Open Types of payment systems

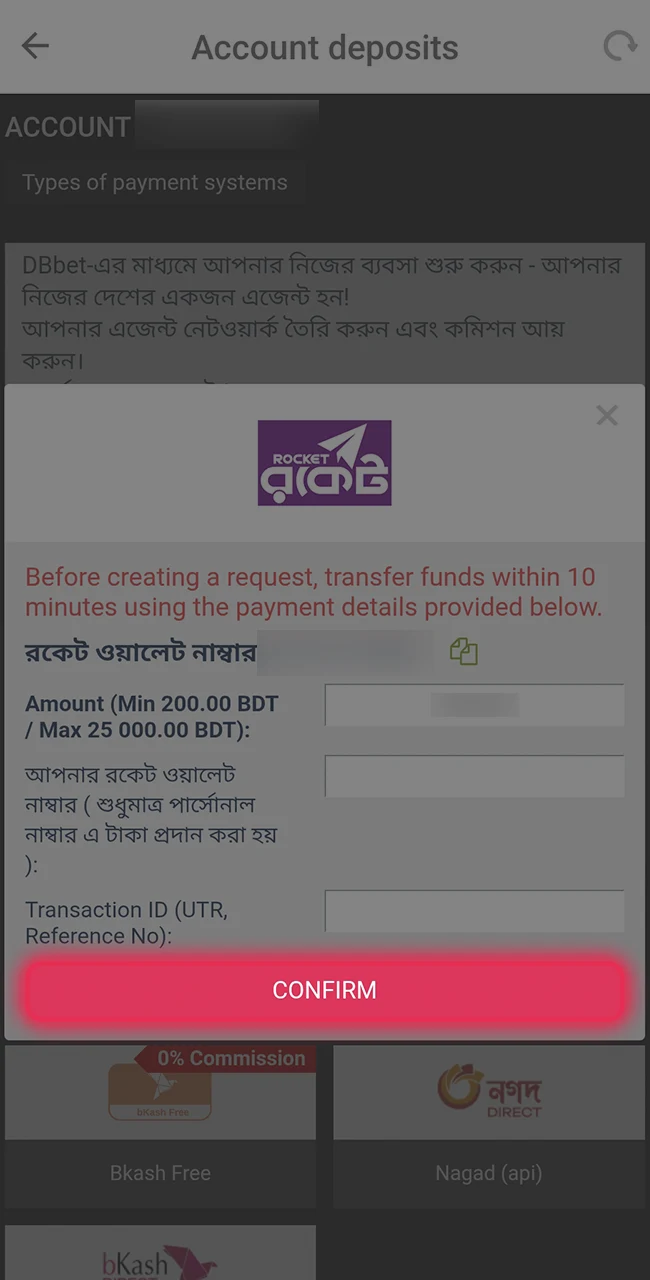[x=155, y=183]
